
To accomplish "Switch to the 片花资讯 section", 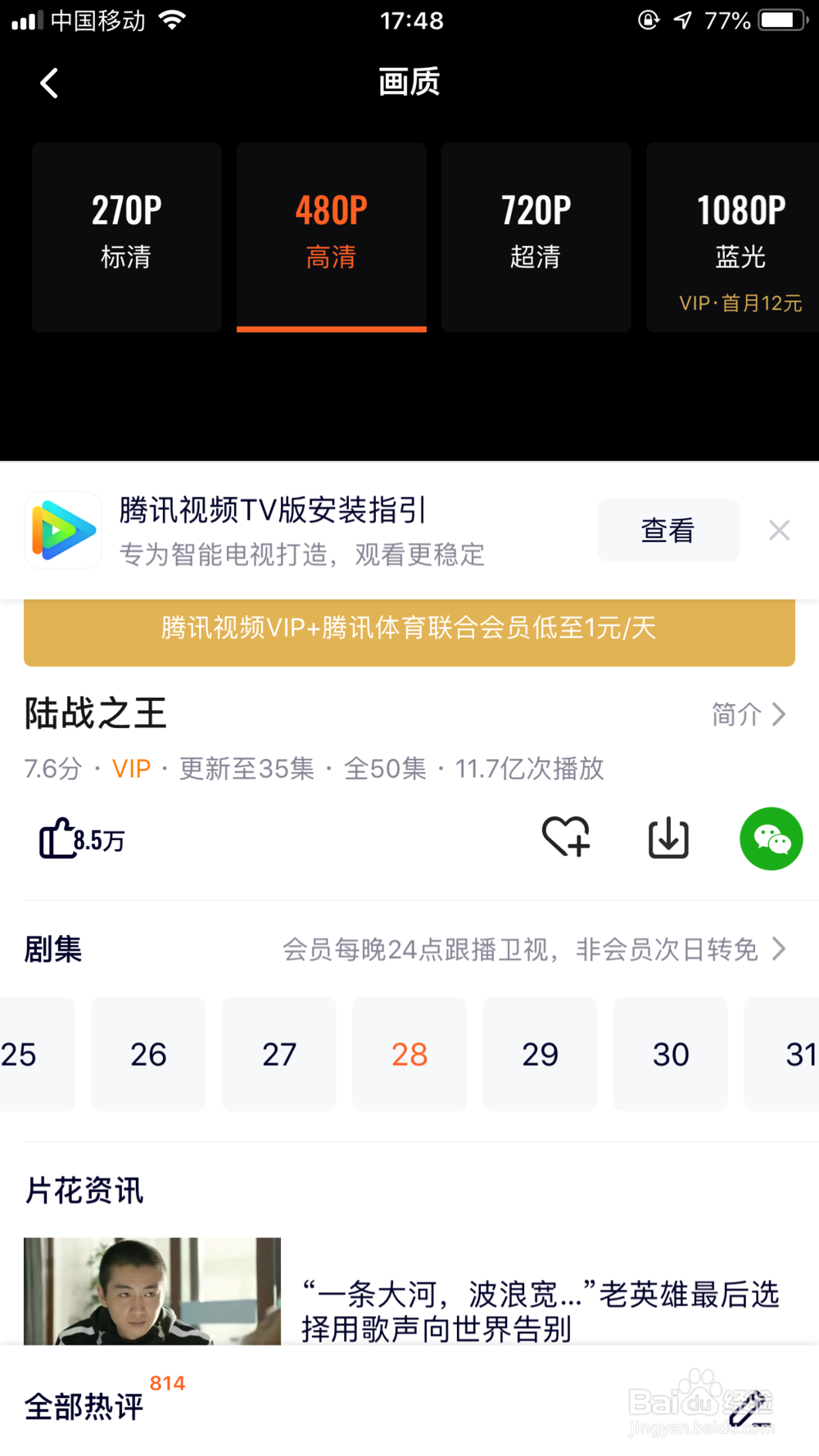I will 84,1191.
